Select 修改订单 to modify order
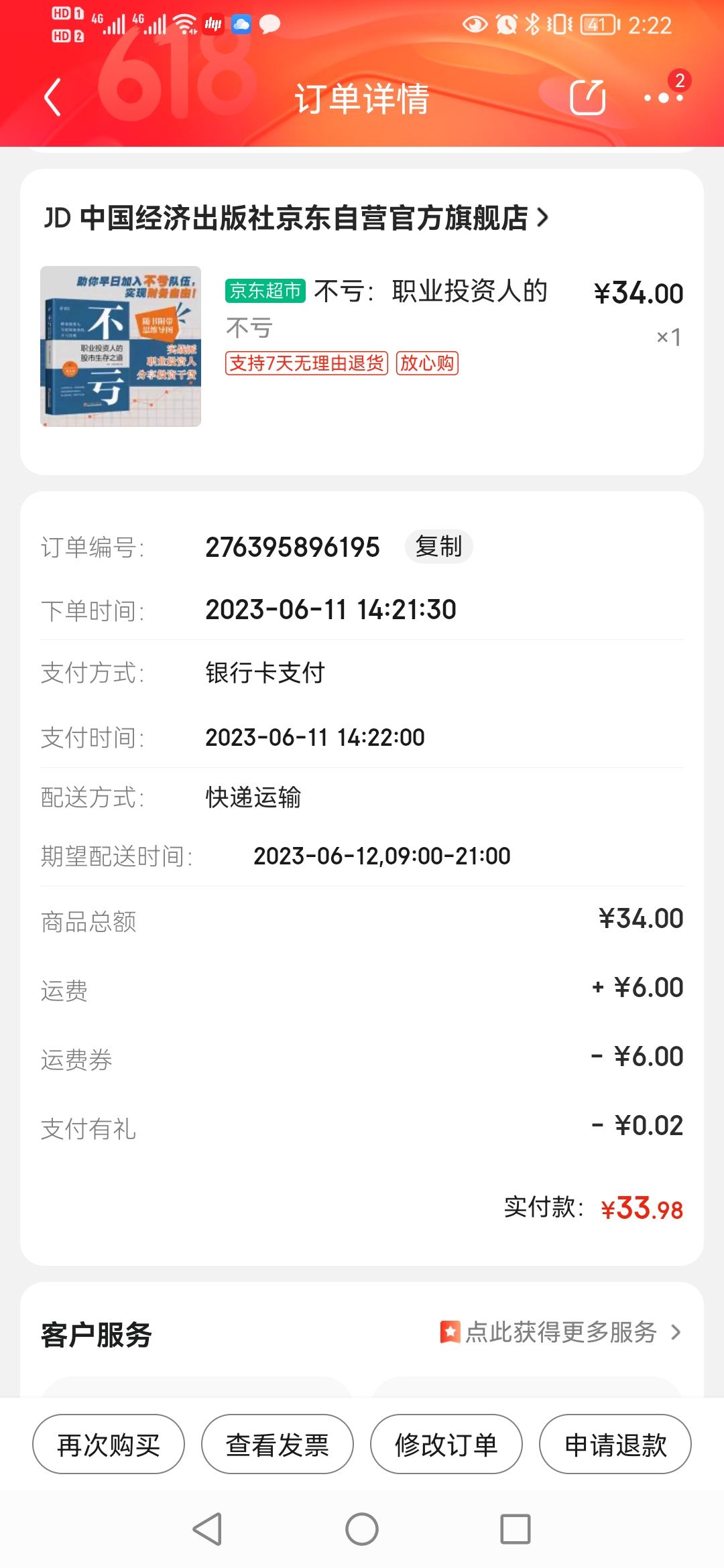The width and height of the screenshot is (724, 1568). pos(446,1445)
